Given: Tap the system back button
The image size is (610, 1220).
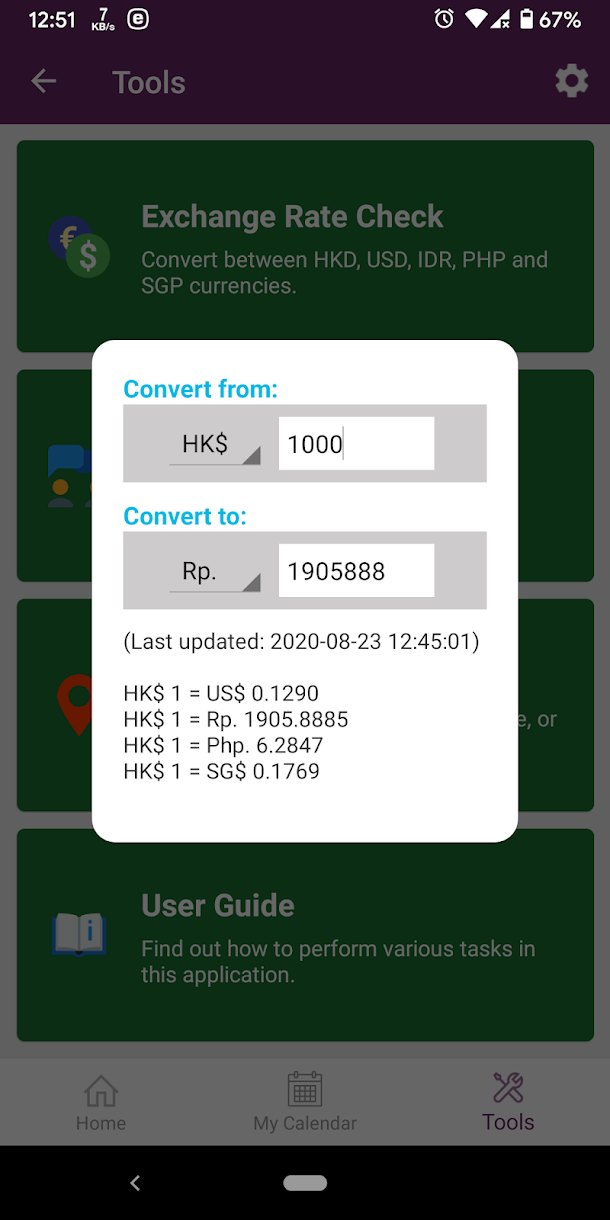Looking at the screenshot, I should (x=135, y=1183).
